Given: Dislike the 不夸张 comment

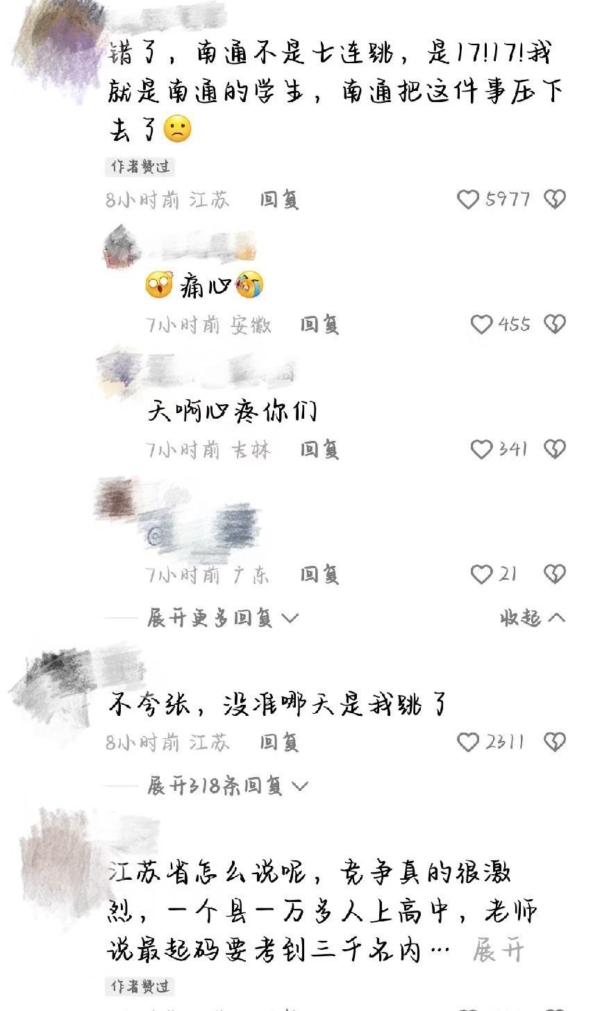Looking at the screenshot, I should [x=555, y=742].
